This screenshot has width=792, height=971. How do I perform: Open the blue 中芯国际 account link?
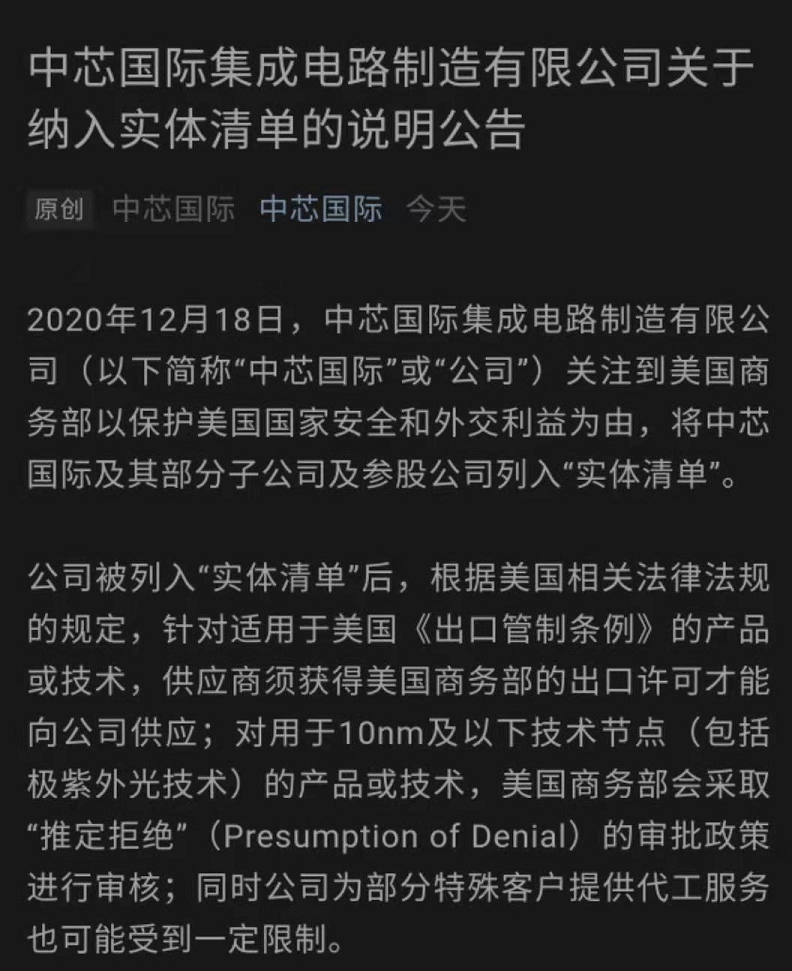320,209
